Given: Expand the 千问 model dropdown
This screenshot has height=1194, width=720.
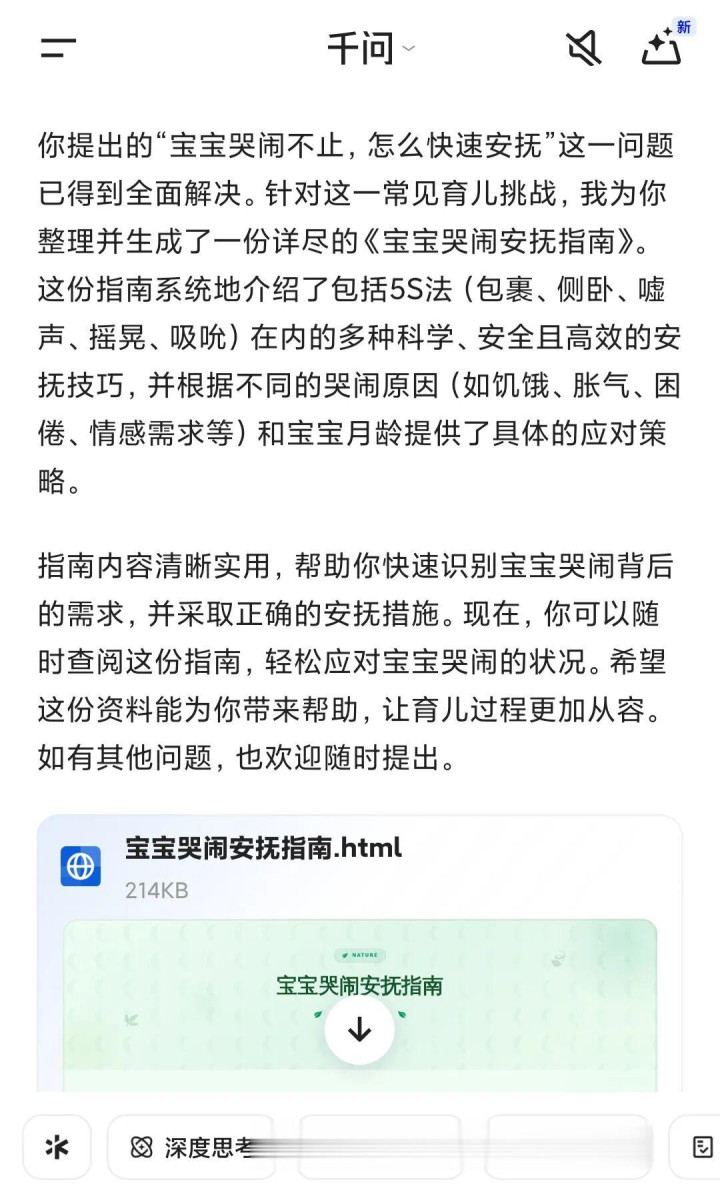Looking at the screenshot, I should [x=370, y=48].
